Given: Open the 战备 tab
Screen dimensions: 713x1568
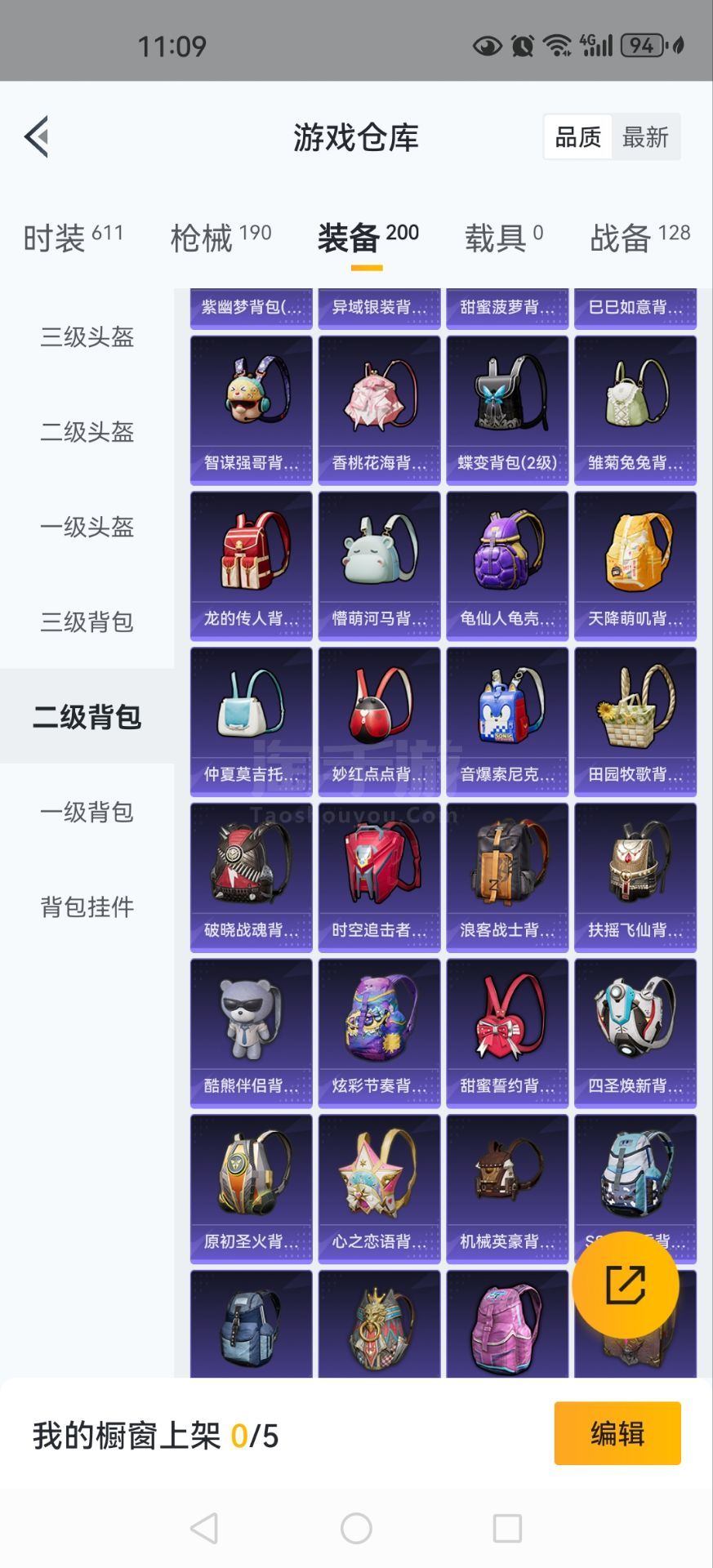Looking at the screenshot, I should click(x=640, y=238).
